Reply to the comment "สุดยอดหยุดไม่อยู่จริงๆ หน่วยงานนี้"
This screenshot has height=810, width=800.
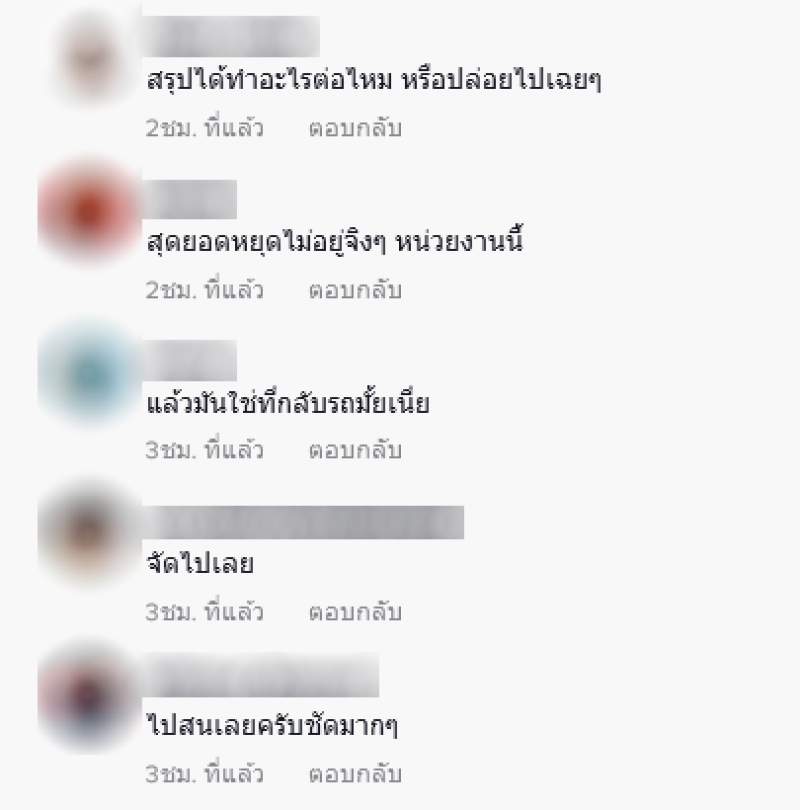click(354, 291)
